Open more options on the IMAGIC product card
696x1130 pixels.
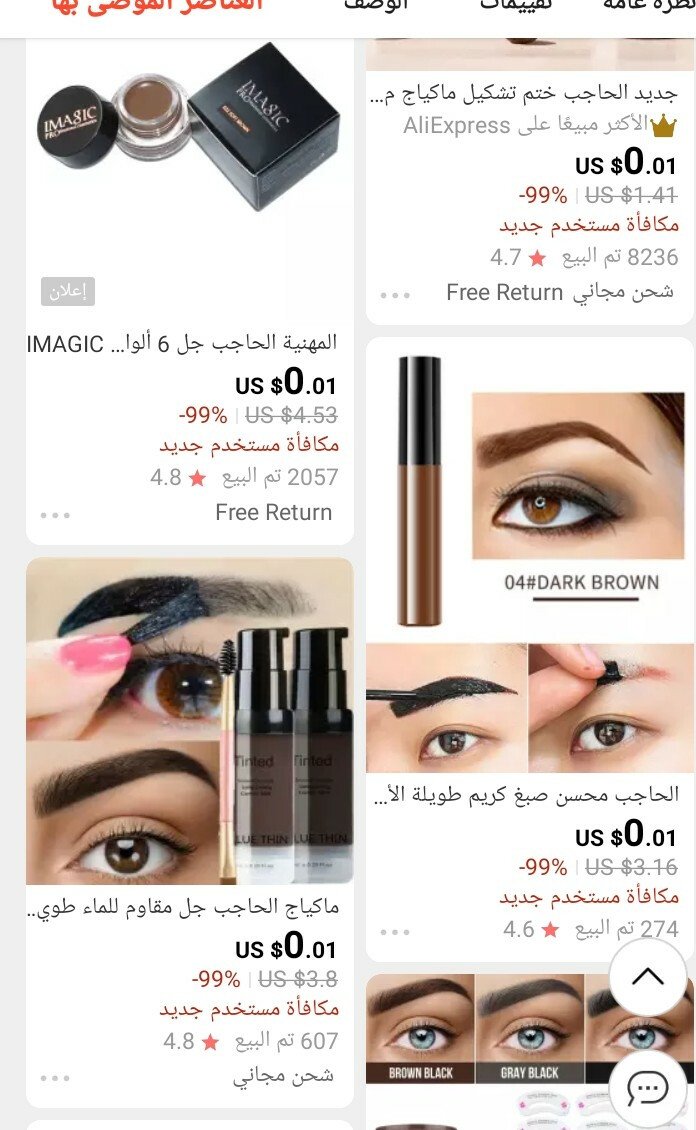pos(55,515)
